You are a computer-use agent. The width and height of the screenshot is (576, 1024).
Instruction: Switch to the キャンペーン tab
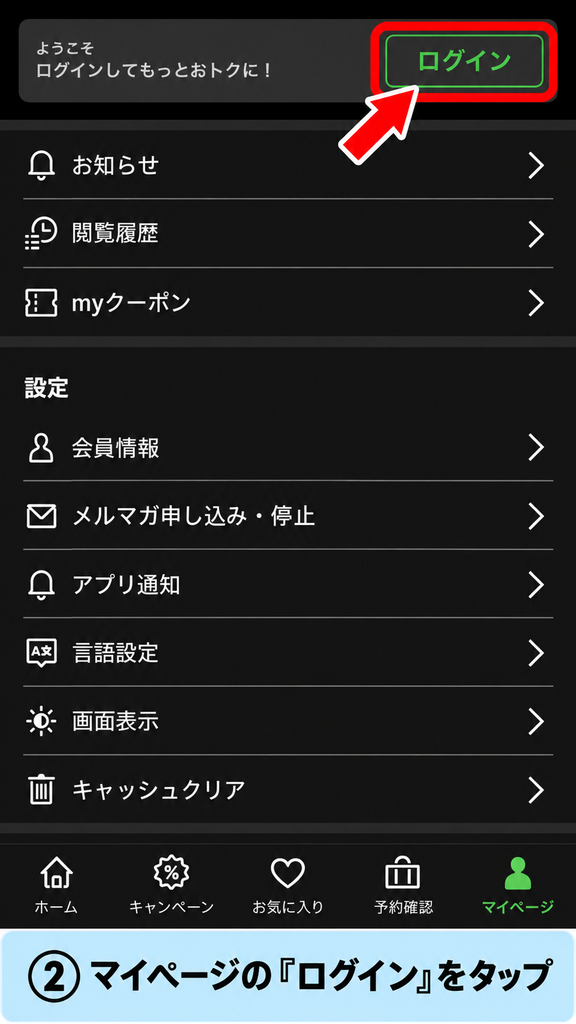[171, 886]
